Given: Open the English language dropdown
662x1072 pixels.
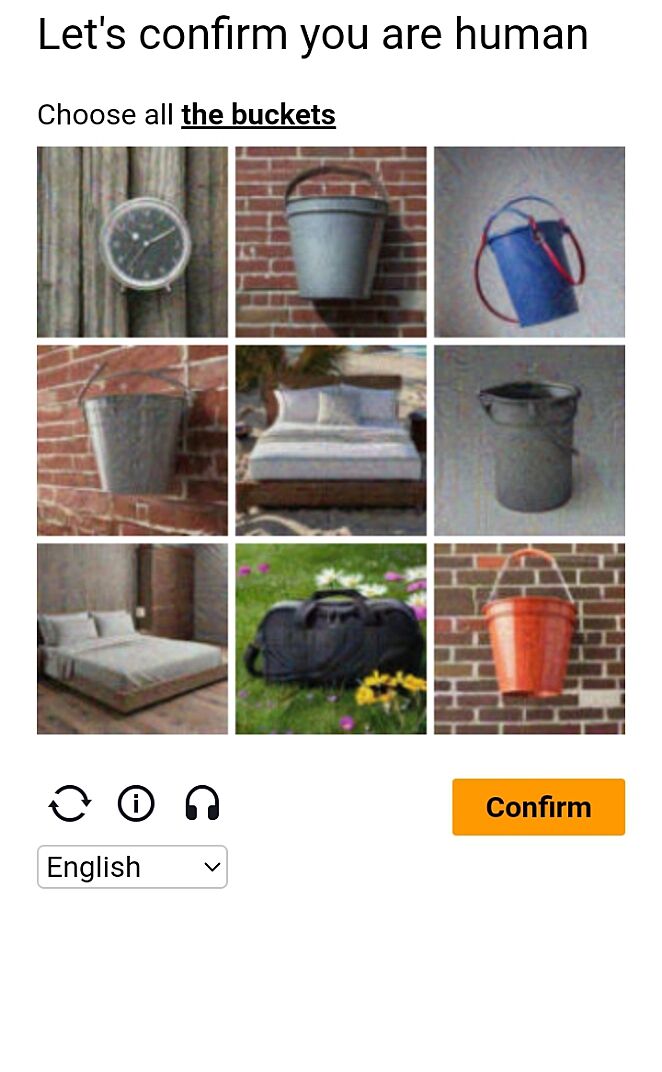Looking at the screenshot, I should pyautogui.click(x=132, y=867).
